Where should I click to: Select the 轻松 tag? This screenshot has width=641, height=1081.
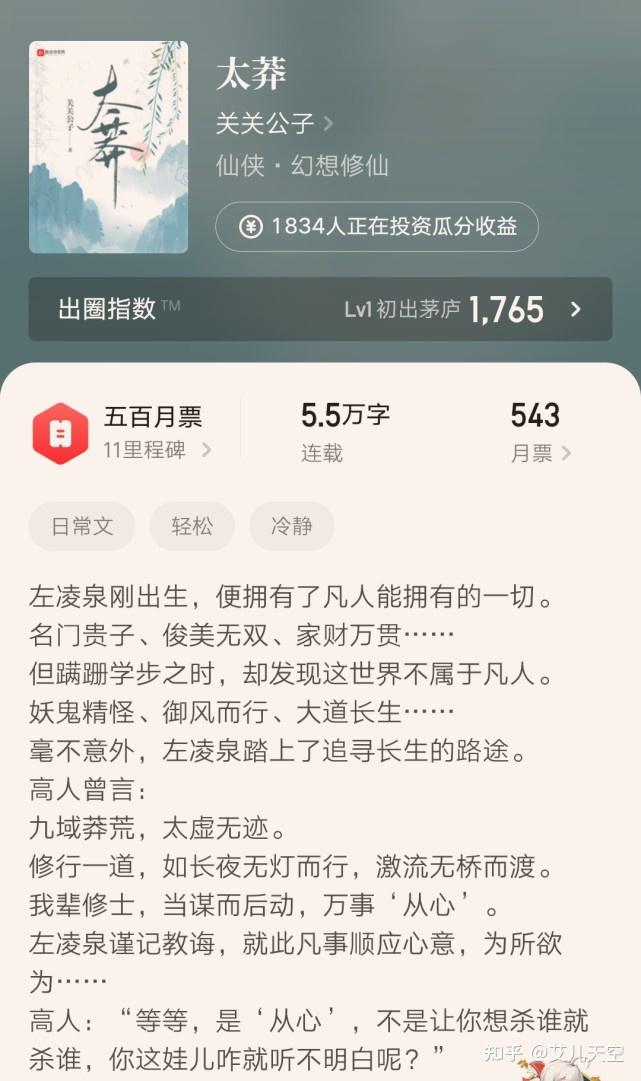click(192, 527)
